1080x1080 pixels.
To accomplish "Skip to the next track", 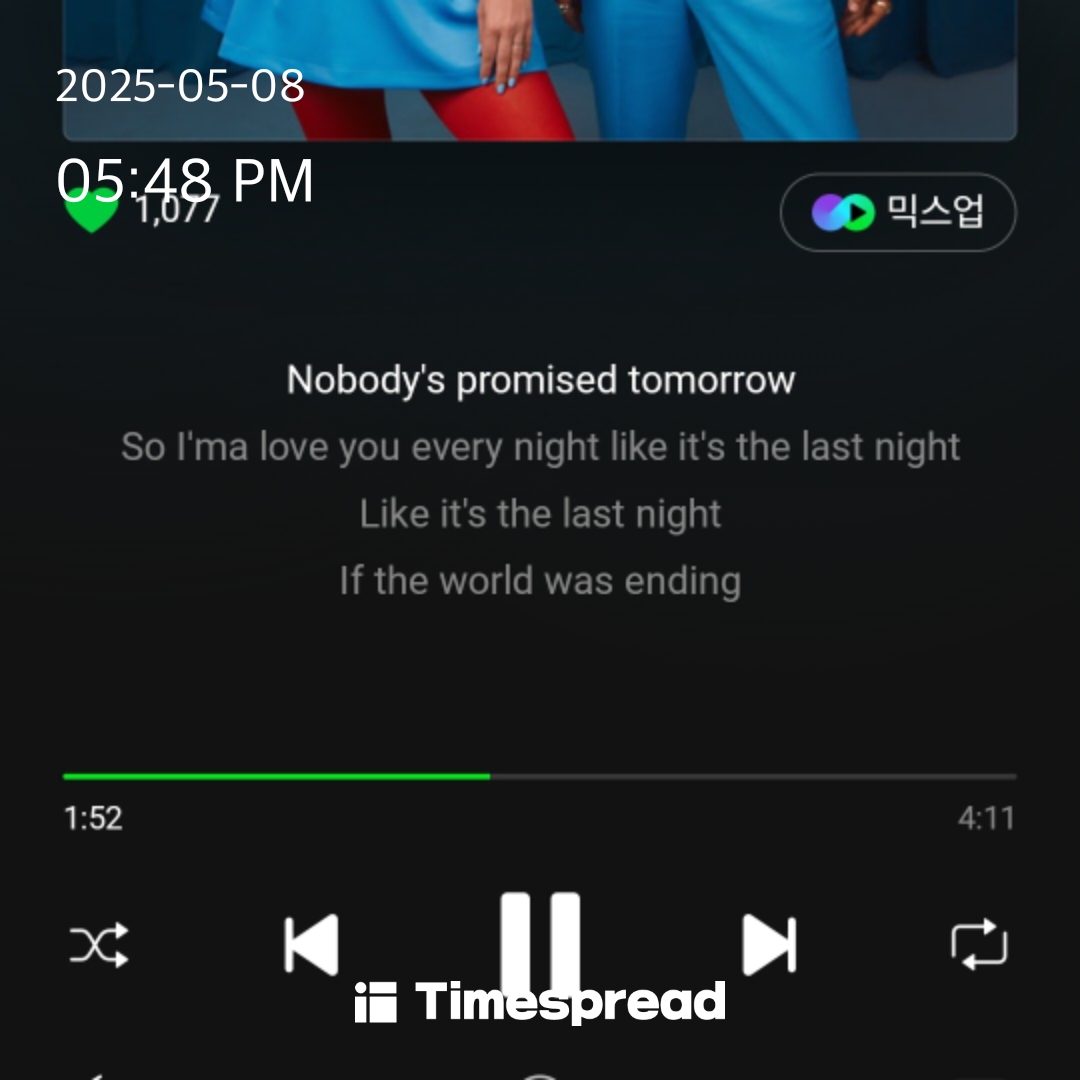I will pos(768,944).
